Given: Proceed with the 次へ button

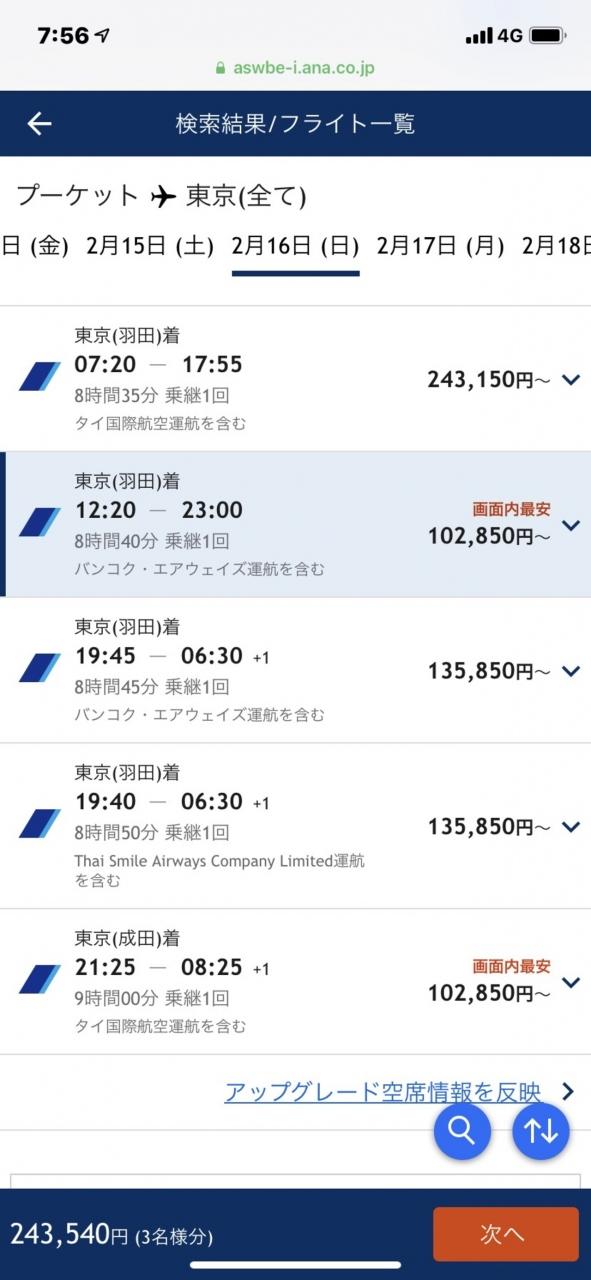Looking at the screenshot, I should (505, 1234).
